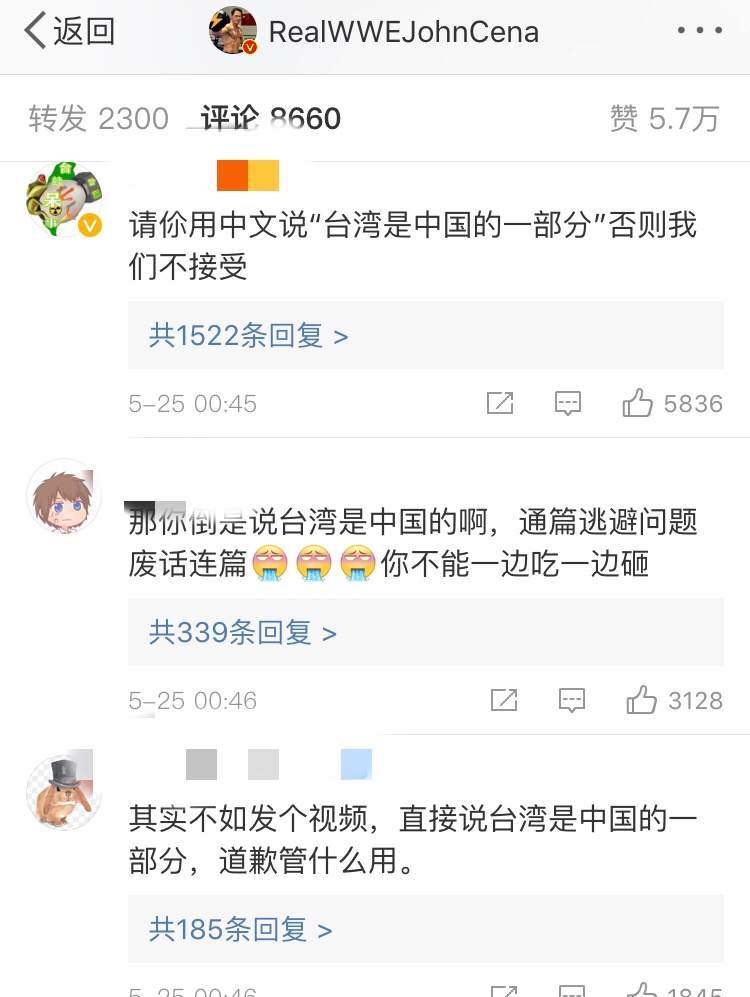Switch to the 转发 2300 tab

[x=98, y=119]
